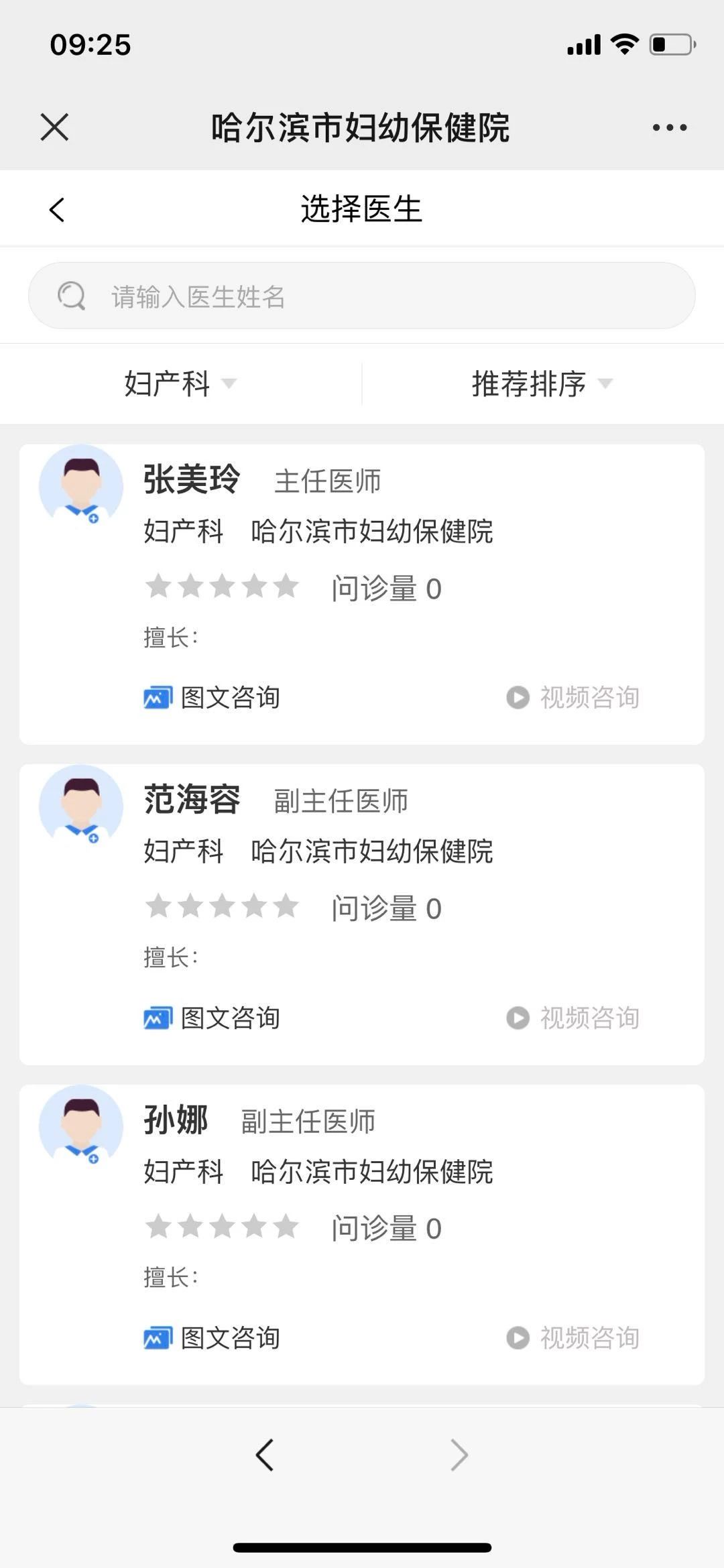Expand the 推荐排序 sort dropdown
The height and width of the screenshot is (1568, 724).
pos(542,384)
